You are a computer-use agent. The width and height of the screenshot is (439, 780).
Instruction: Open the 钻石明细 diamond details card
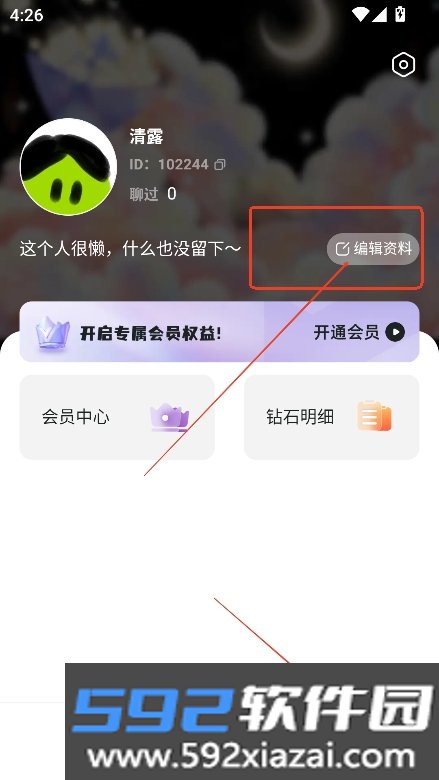332,417
